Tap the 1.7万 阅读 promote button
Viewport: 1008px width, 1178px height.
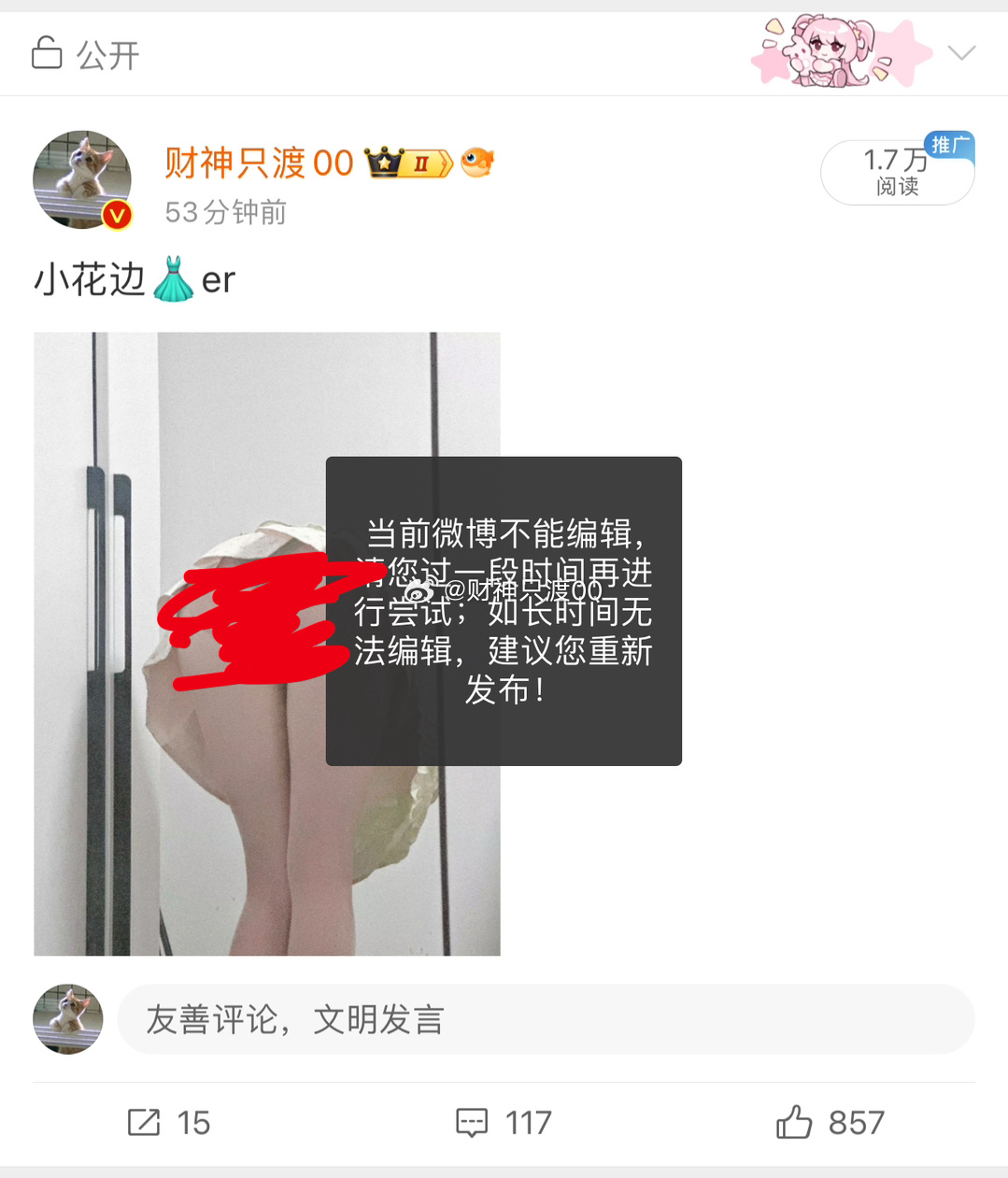[x=897, y=172]
